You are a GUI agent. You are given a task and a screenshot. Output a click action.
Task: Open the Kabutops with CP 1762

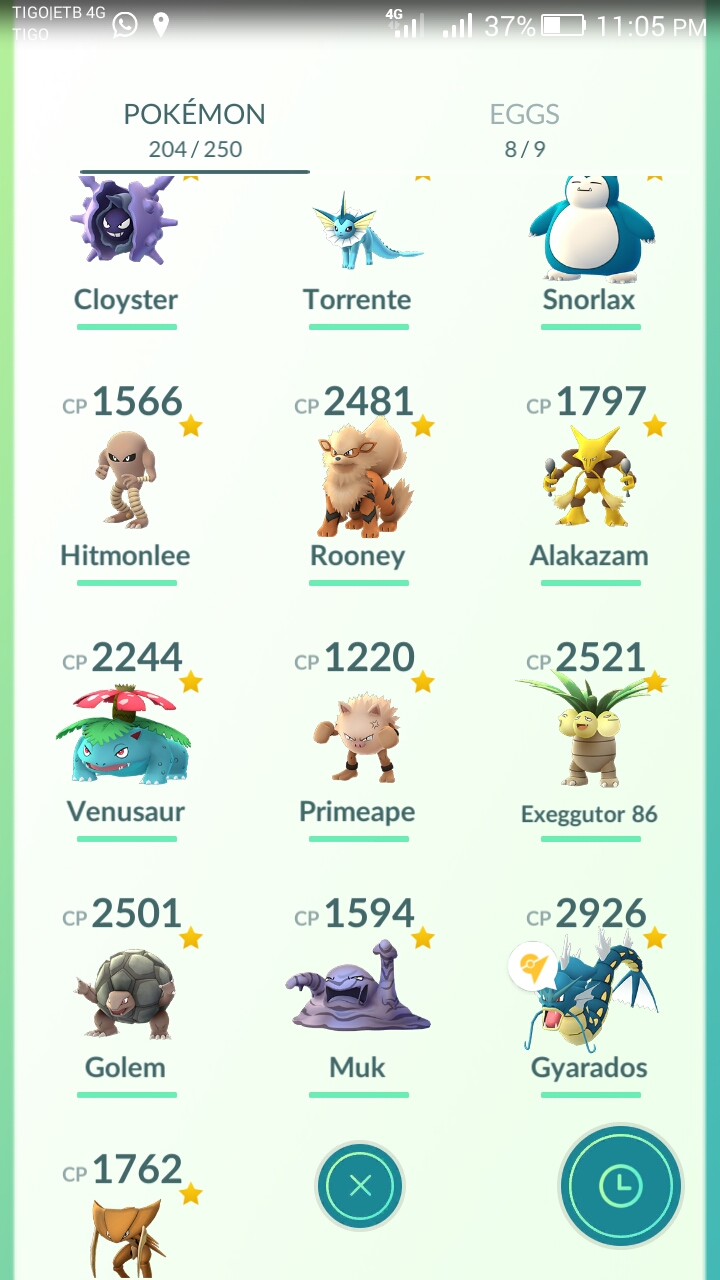click(126, 1230)
